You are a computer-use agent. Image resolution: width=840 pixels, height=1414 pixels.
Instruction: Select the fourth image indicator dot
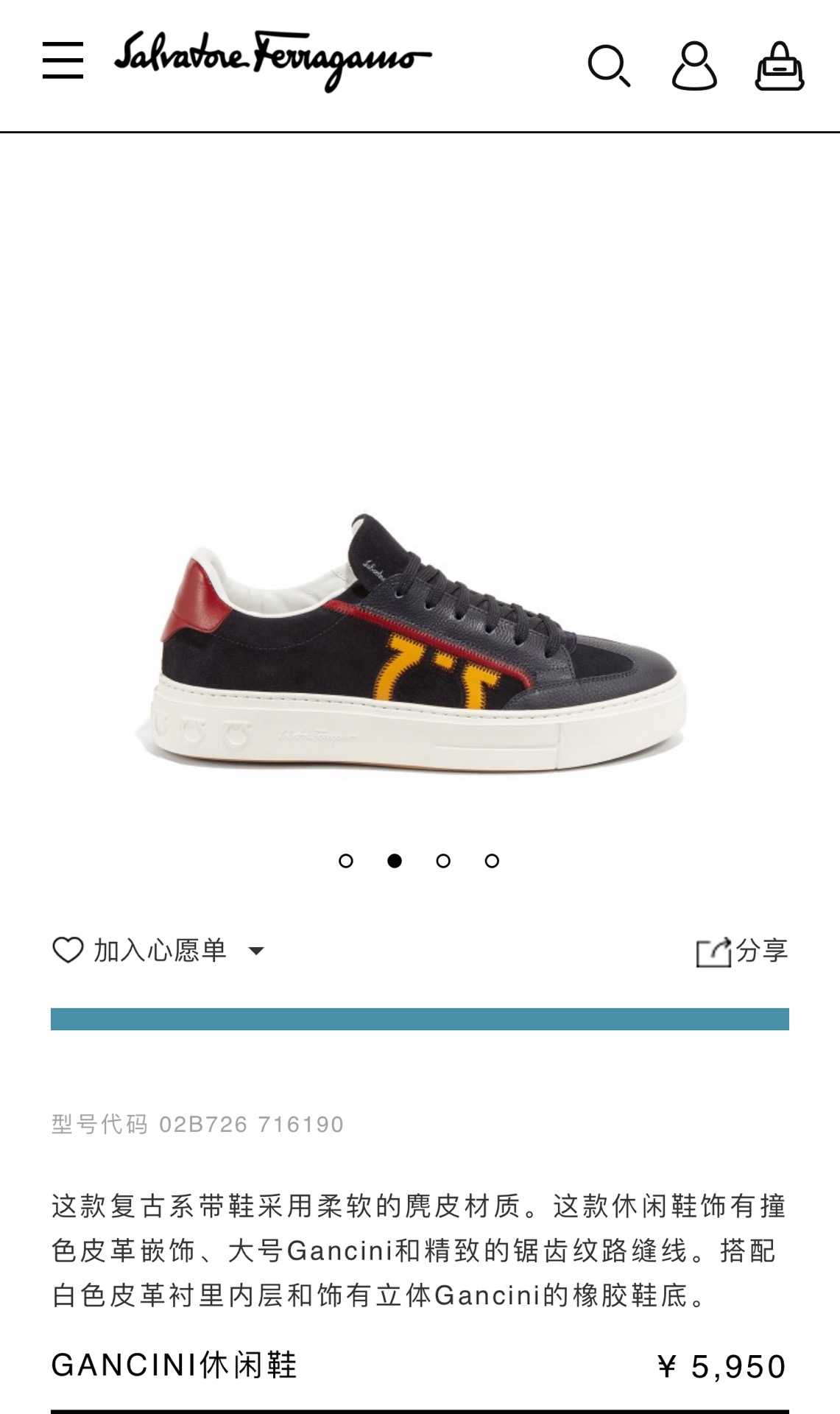[x=492, y=861]
